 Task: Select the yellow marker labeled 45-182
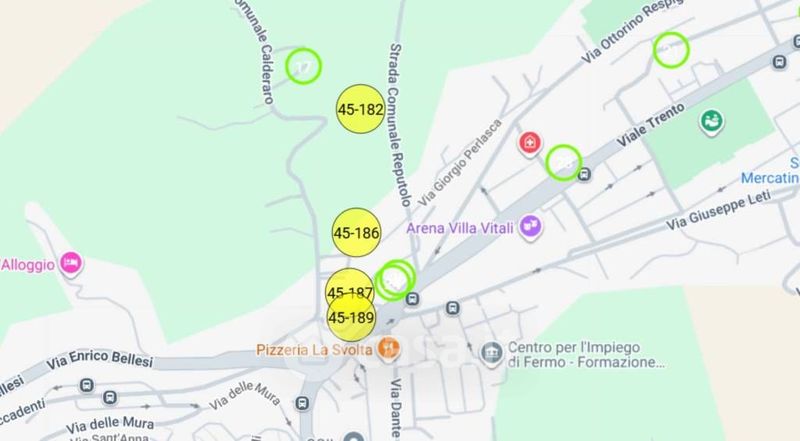click(360, 109)
